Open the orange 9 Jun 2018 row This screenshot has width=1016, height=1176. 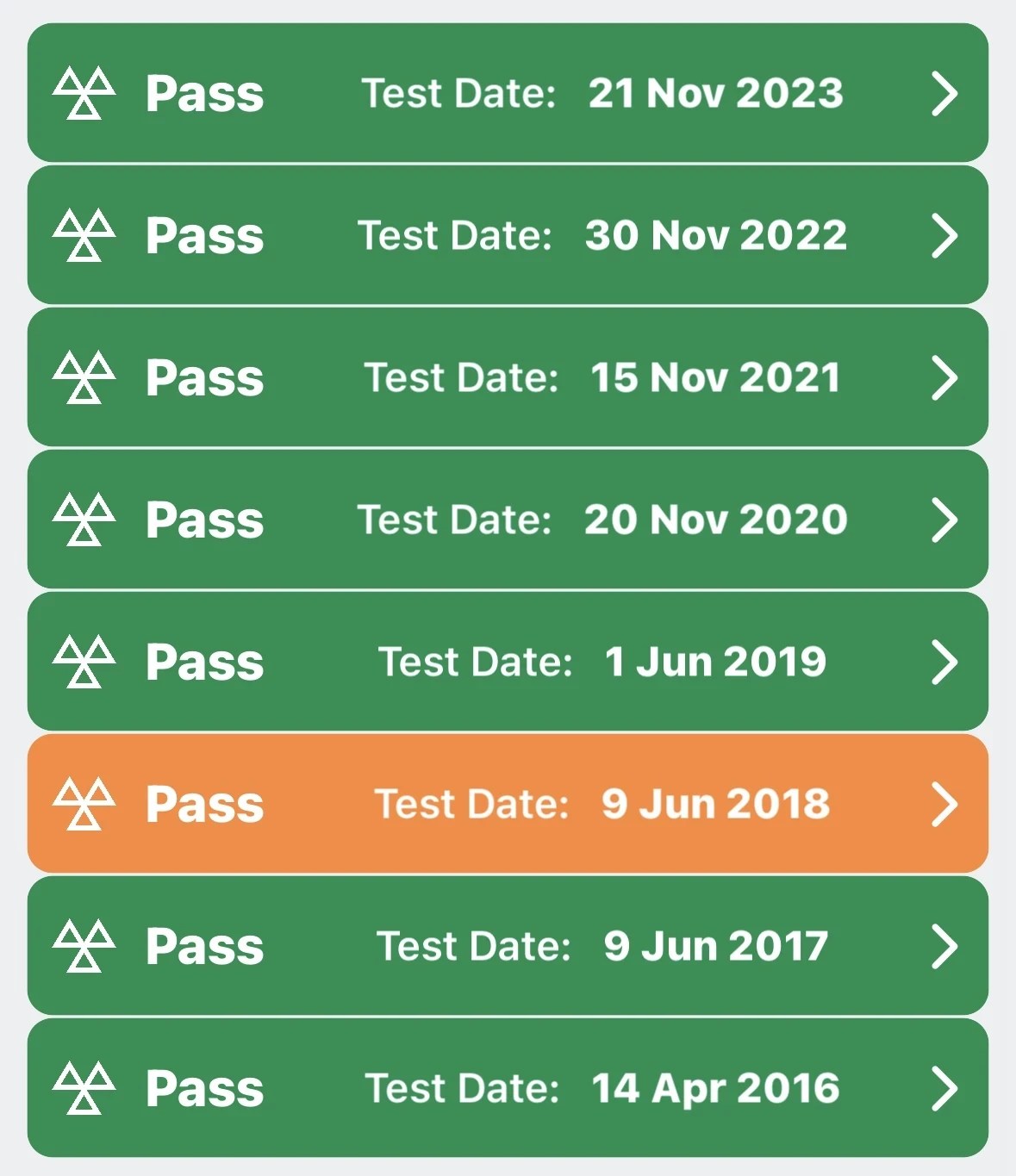[x=508, y=804]
